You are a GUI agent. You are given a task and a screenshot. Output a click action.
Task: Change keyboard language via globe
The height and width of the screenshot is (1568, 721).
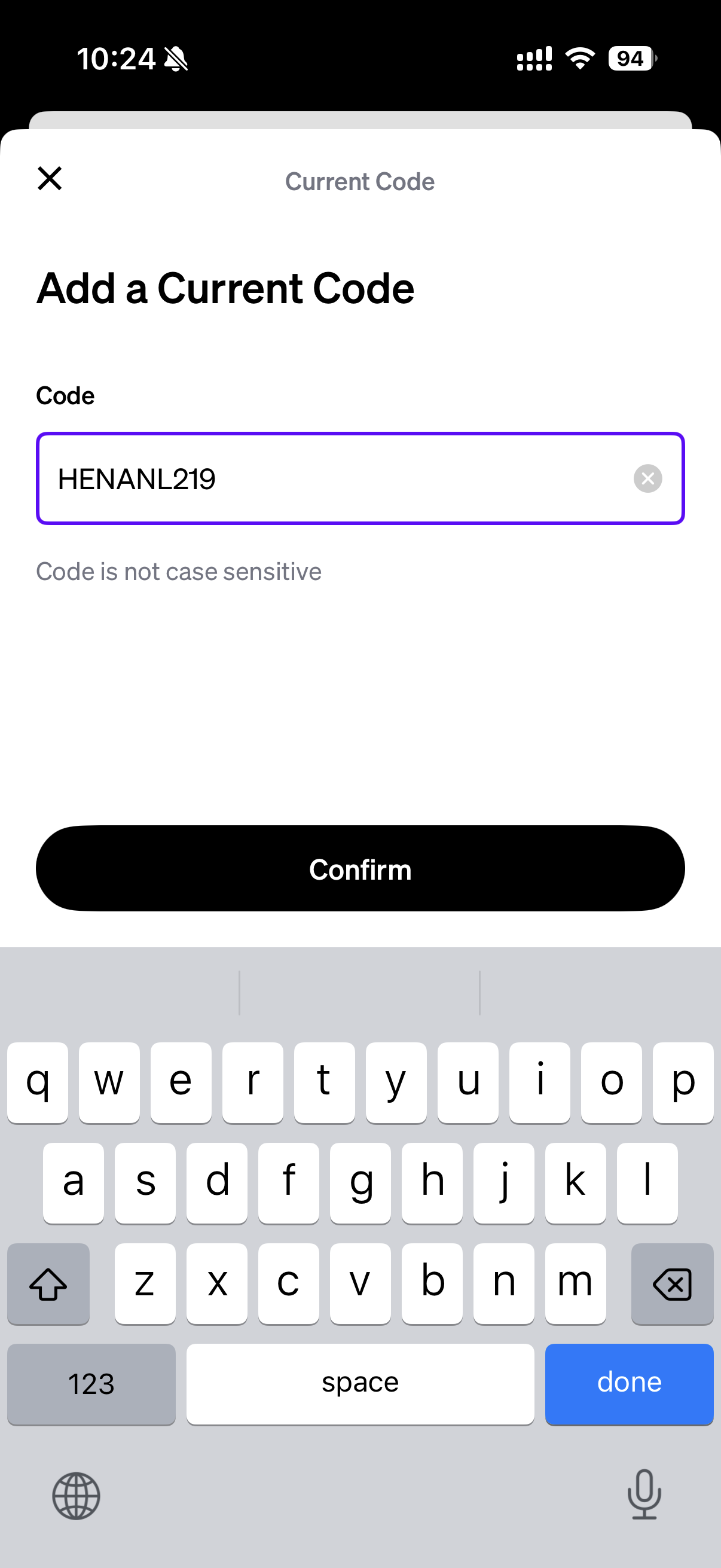point(76,1496)
